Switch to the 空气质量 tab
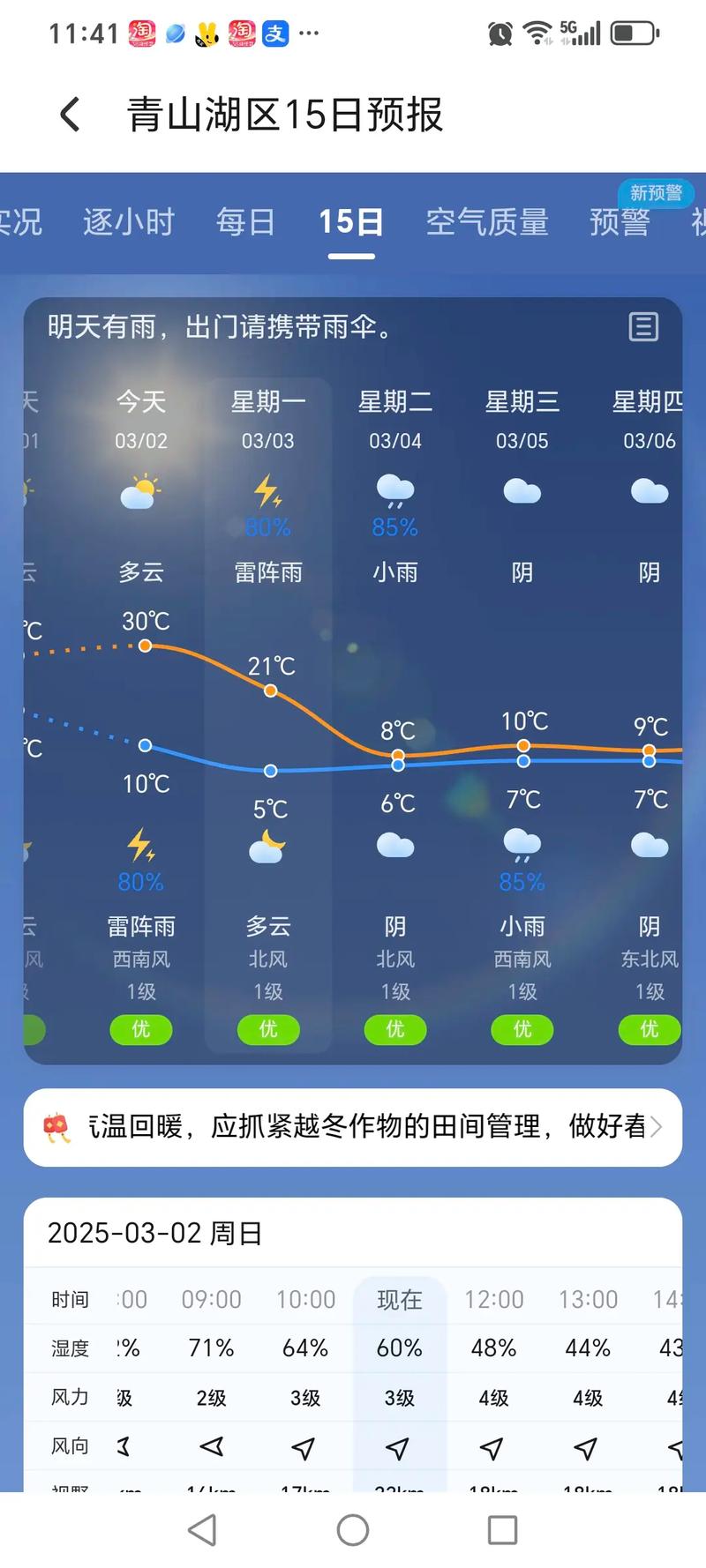Image resolution: width=706 pixels, height=1568 pixels. pyautogui.click(x=489, y=222)
